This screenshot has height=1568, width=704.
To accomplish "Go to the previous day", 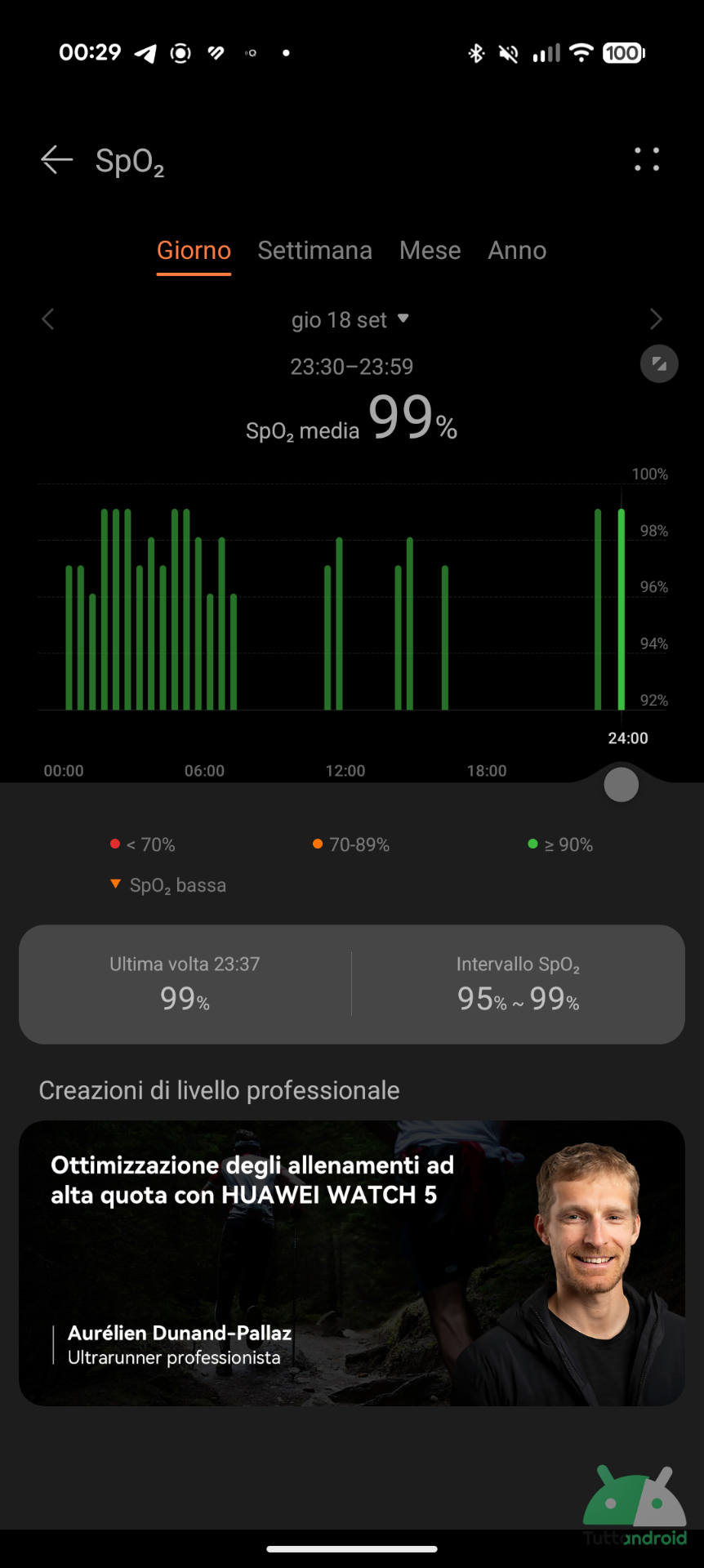I will tap(48, 319).
